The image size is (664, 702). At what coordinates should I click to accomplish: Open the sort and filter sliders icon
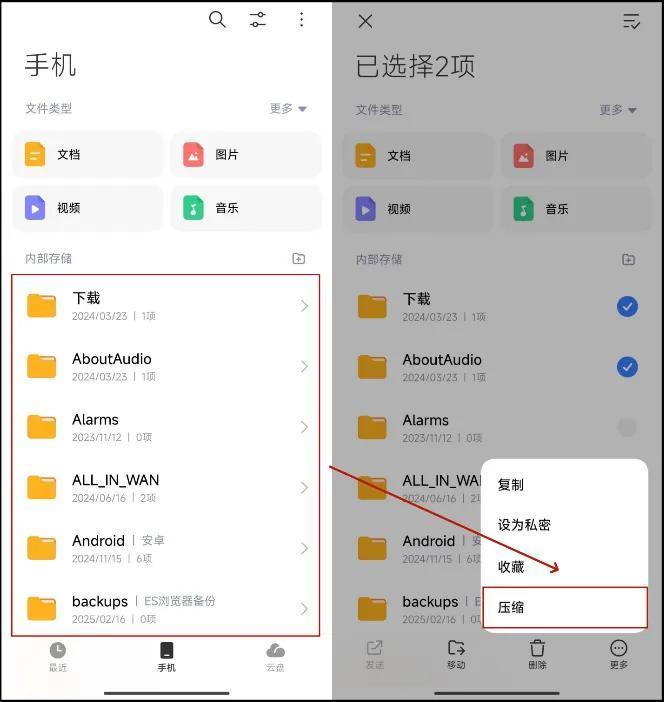click(258, 20)
